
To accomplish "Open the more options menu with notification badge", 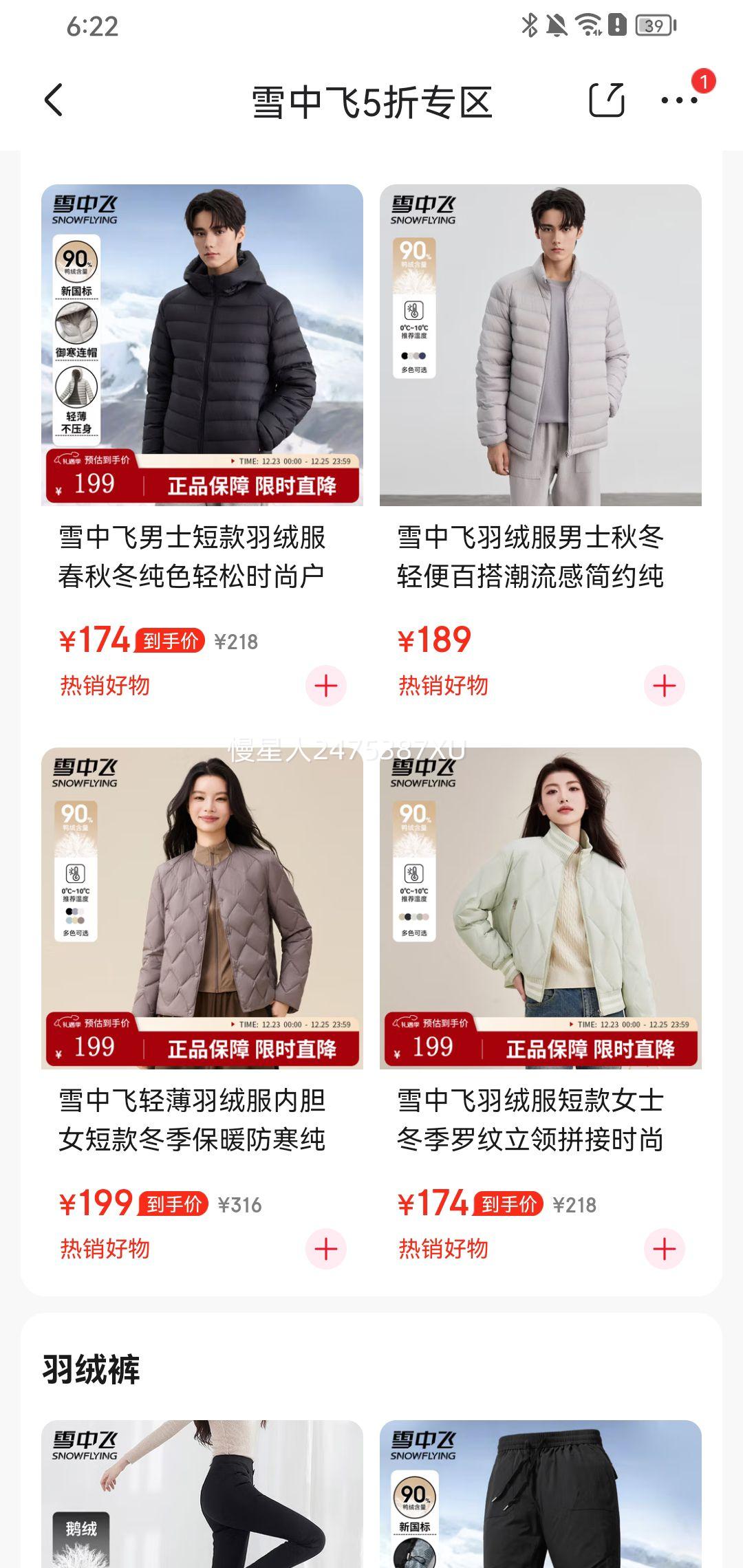I will click(677, 102).
